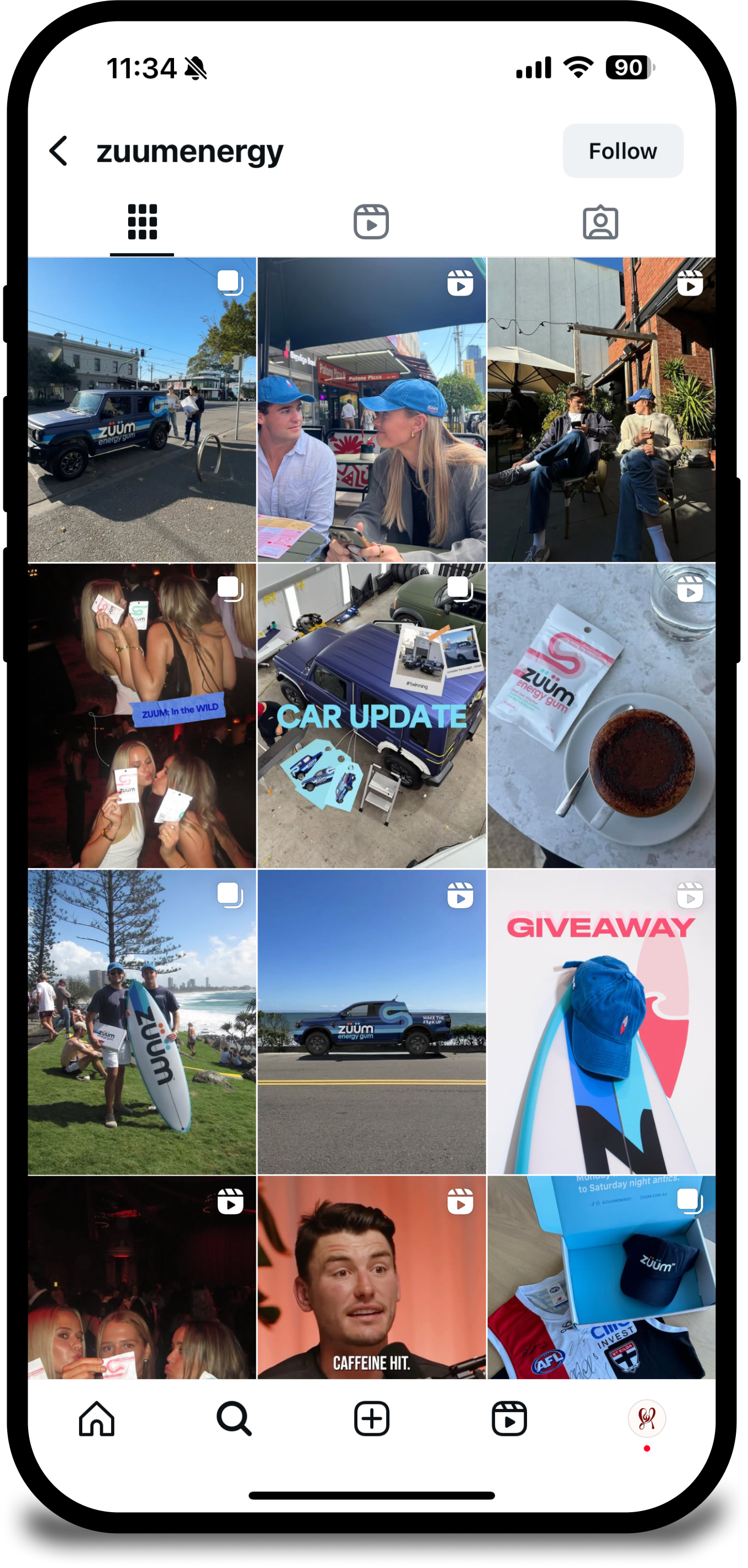The height and width of the screenshot is (1568, 748).
Task: Go back from the zuumenergy profile
Action: [59, 151]
